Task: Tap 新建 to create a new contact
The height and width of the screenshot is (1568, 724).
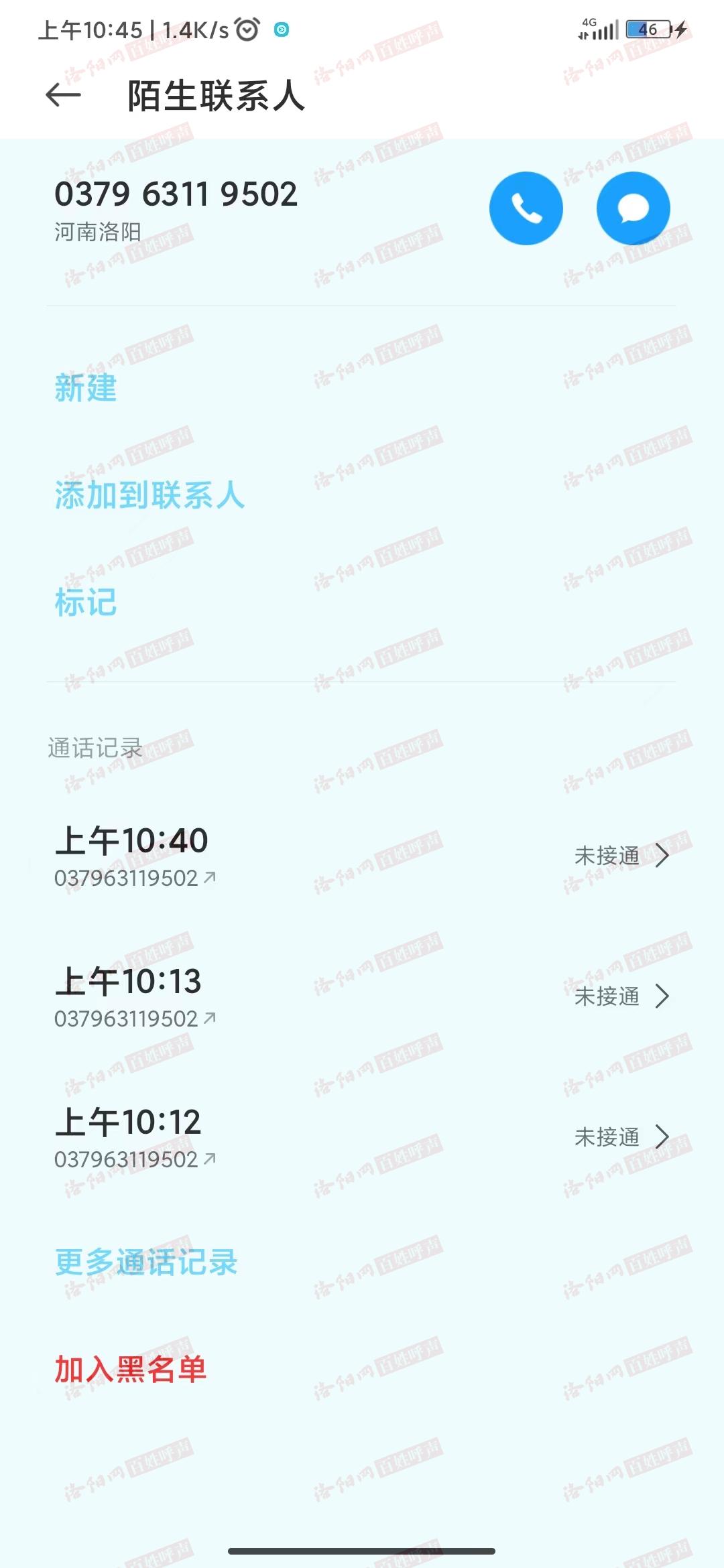Action: 86,388
